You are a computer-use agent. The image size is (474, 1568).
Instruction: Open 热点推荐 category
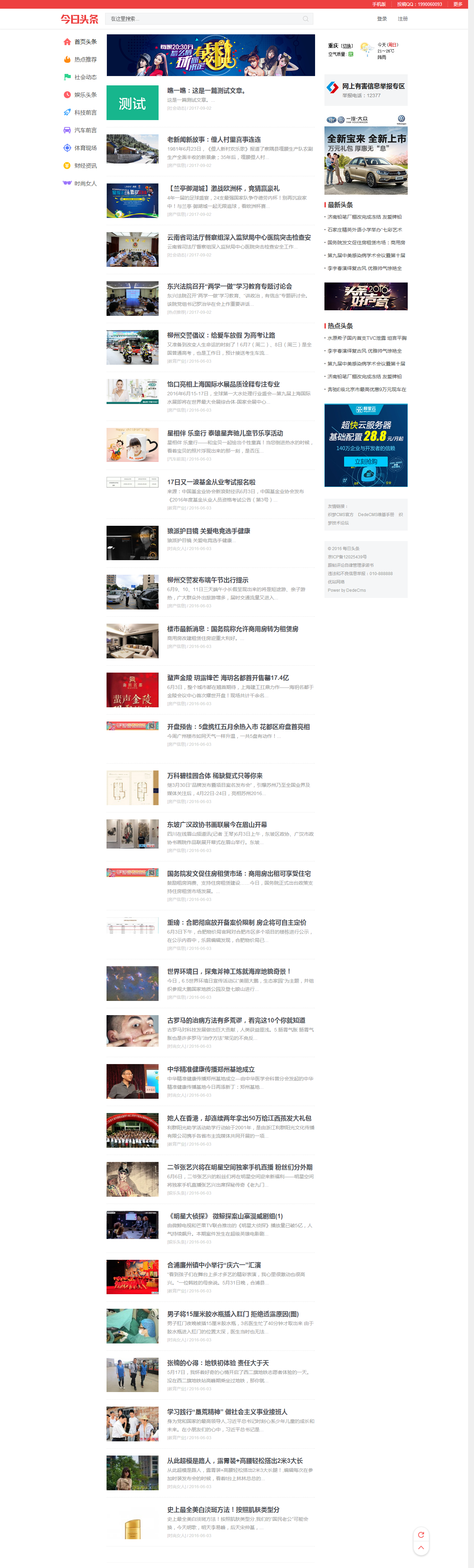point(85,60)
